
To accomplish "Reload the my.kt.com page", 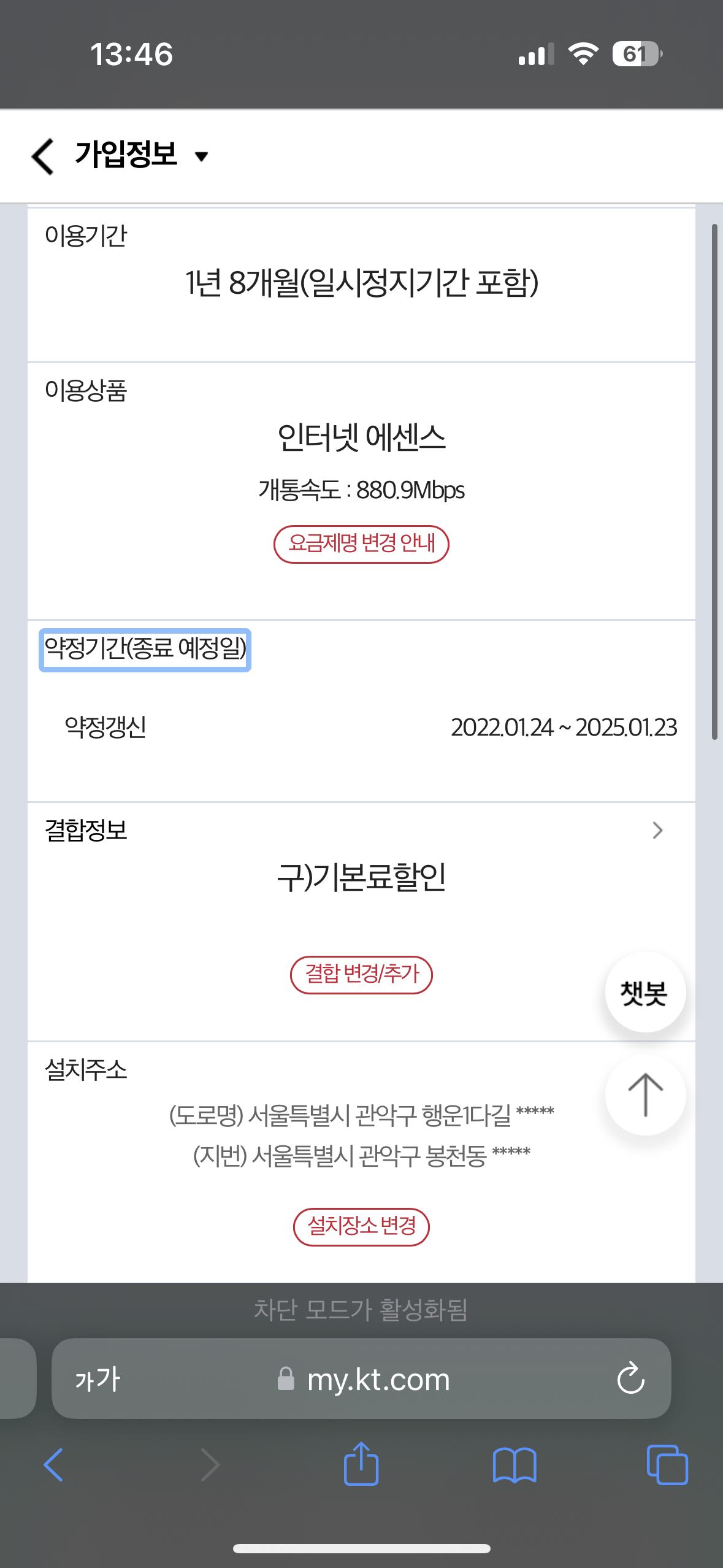I will 630,1380.
